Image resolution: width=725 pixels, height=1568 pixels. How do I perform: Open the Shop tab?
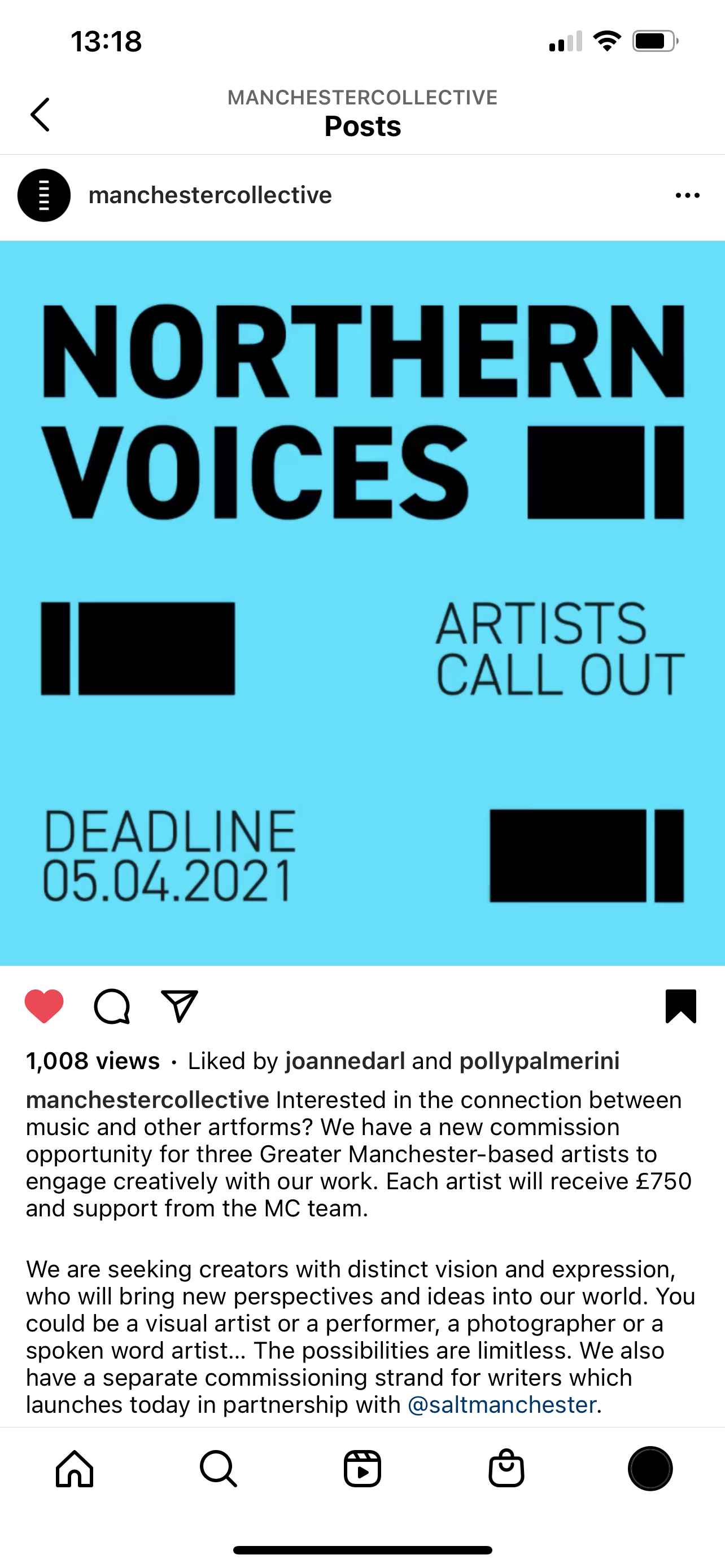coord(506,1469)
